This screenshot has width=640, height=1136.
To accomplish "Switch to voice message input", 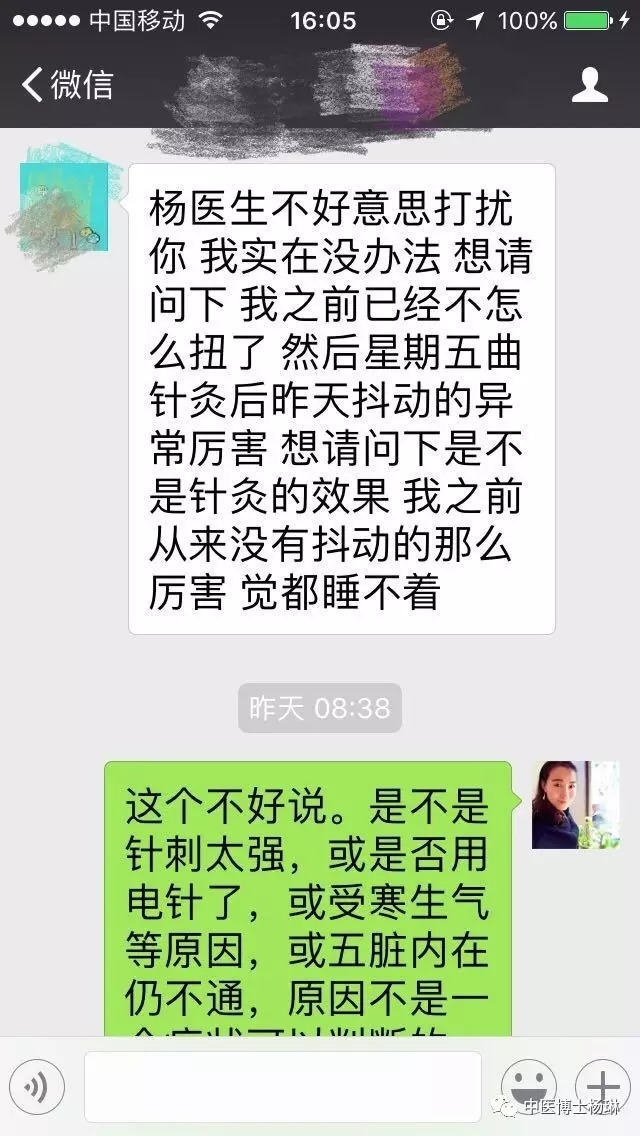I will [36, 1086].
